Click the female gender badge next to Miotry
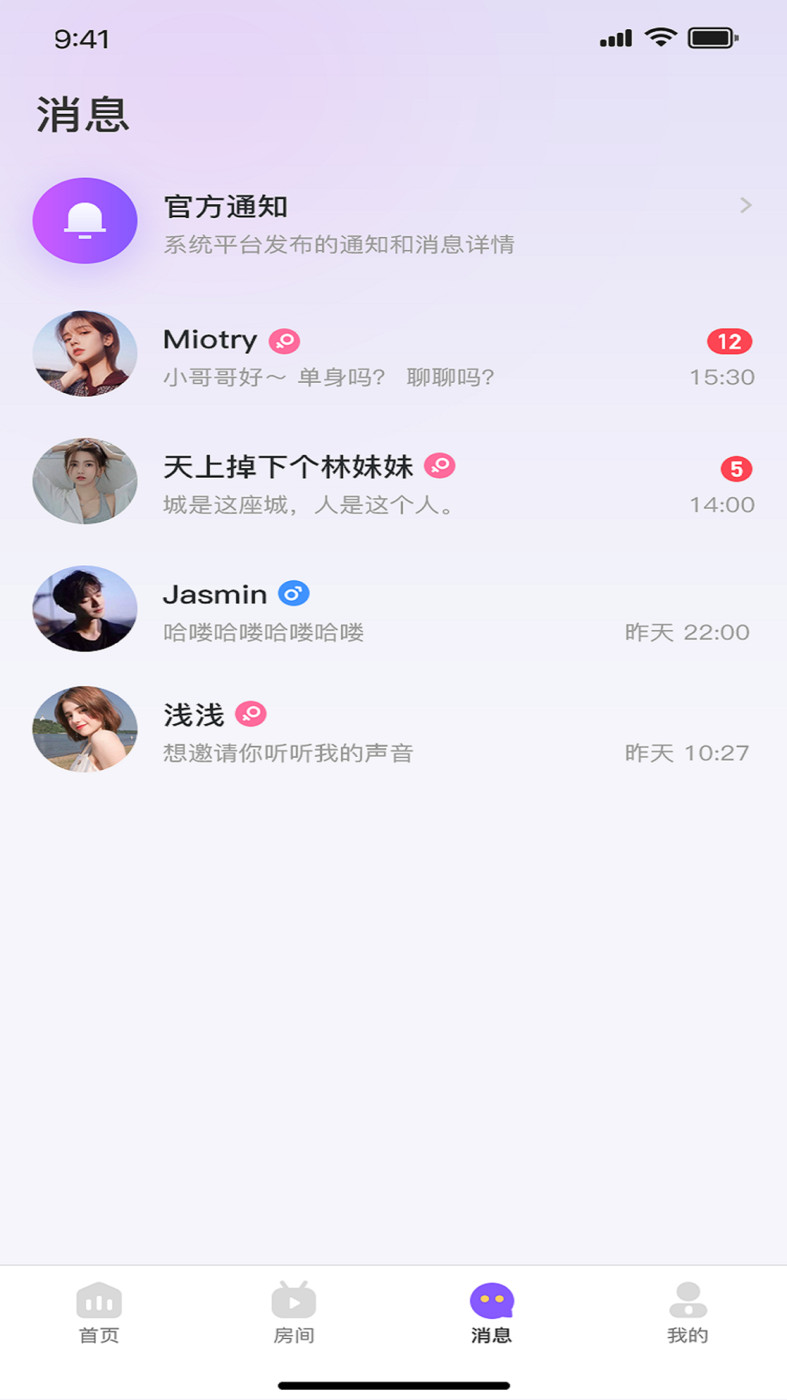The image size is (787, 1400). point(283,341)
